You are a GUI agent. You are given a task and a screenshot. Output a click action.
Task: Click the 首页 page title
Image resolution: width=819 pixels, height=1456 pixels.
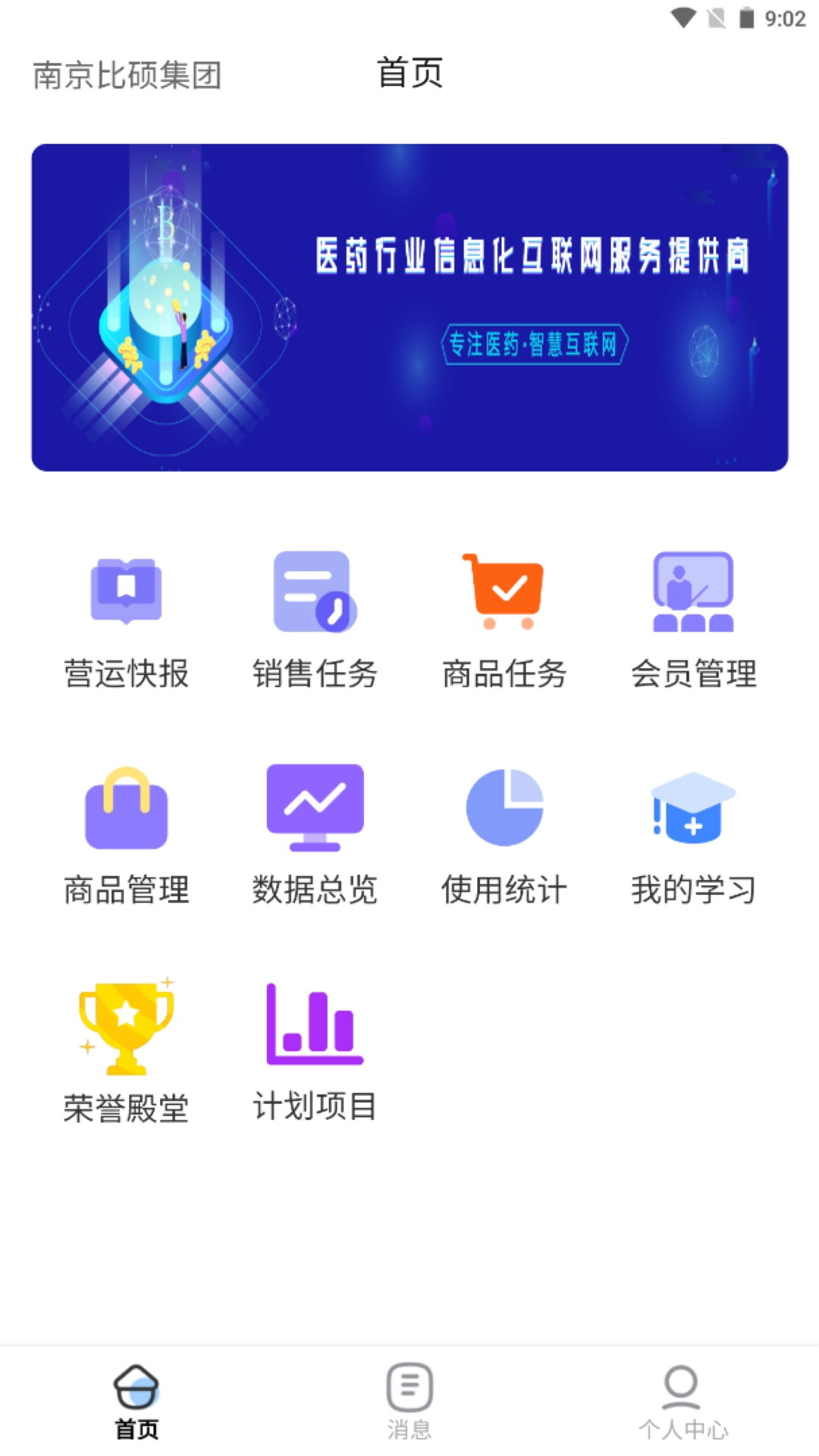(x=409, y=74)
